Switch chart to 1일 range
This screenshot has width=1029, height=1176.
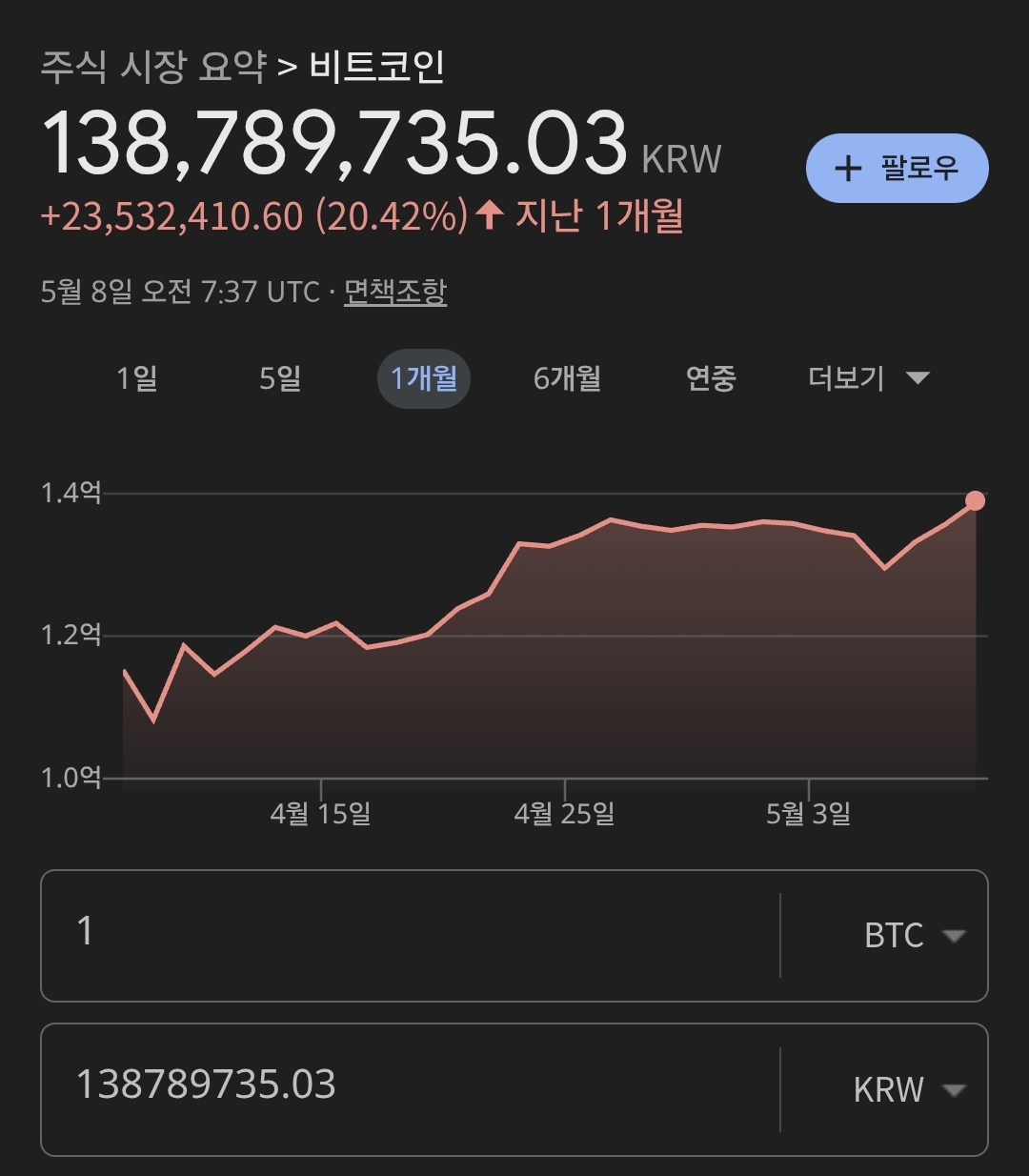pyautogui.click(x=136, y=378)
